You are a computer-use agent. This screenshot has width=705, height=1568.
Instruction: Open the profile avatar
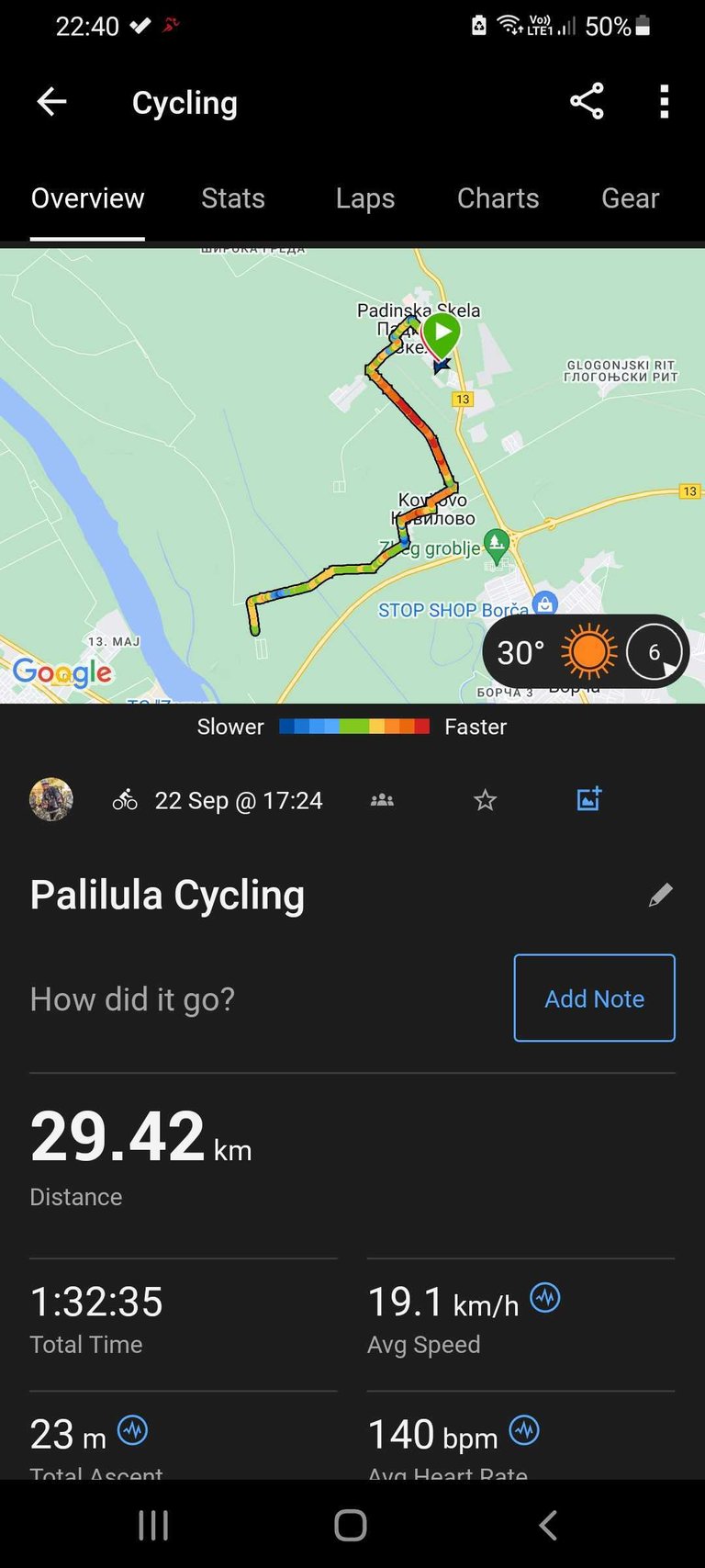tap(51, 800)
